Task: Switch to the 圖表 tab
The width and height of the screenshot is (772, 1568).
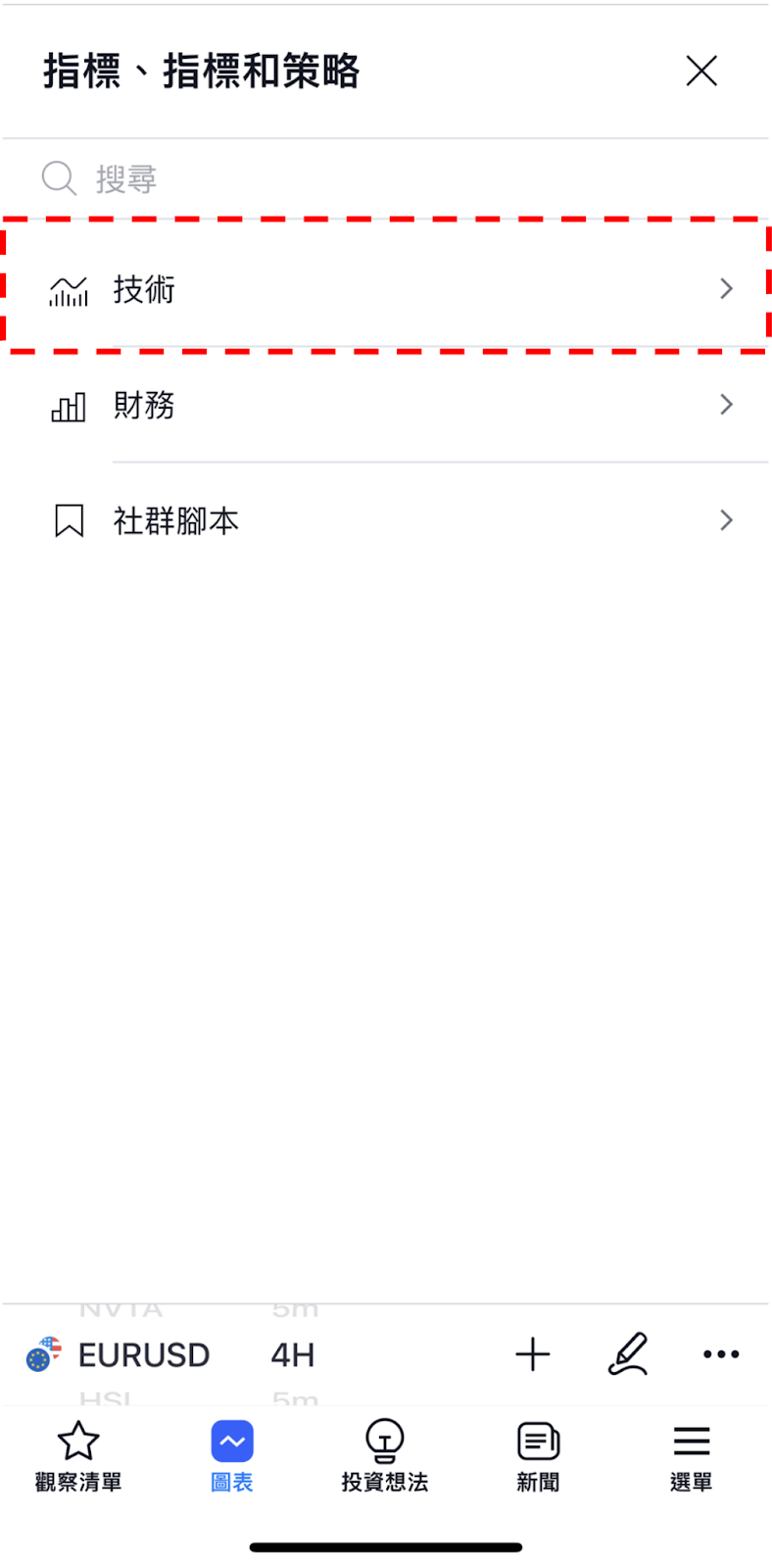Action: click(x=232, y=1456)
